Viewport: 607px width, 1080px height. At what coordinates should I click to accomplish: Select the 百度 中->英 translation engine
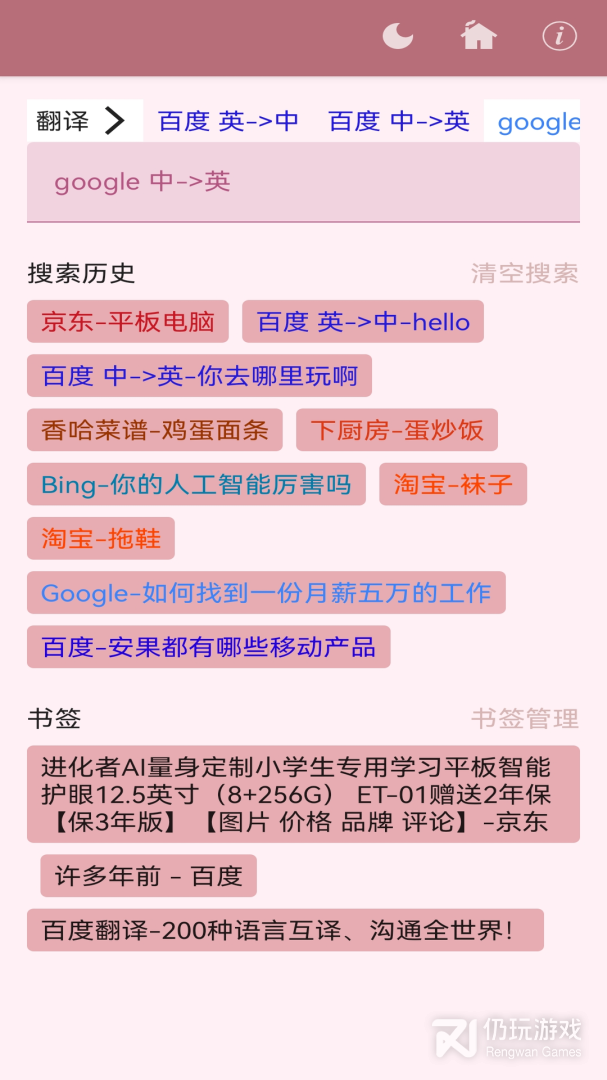[x=399, y=121]
